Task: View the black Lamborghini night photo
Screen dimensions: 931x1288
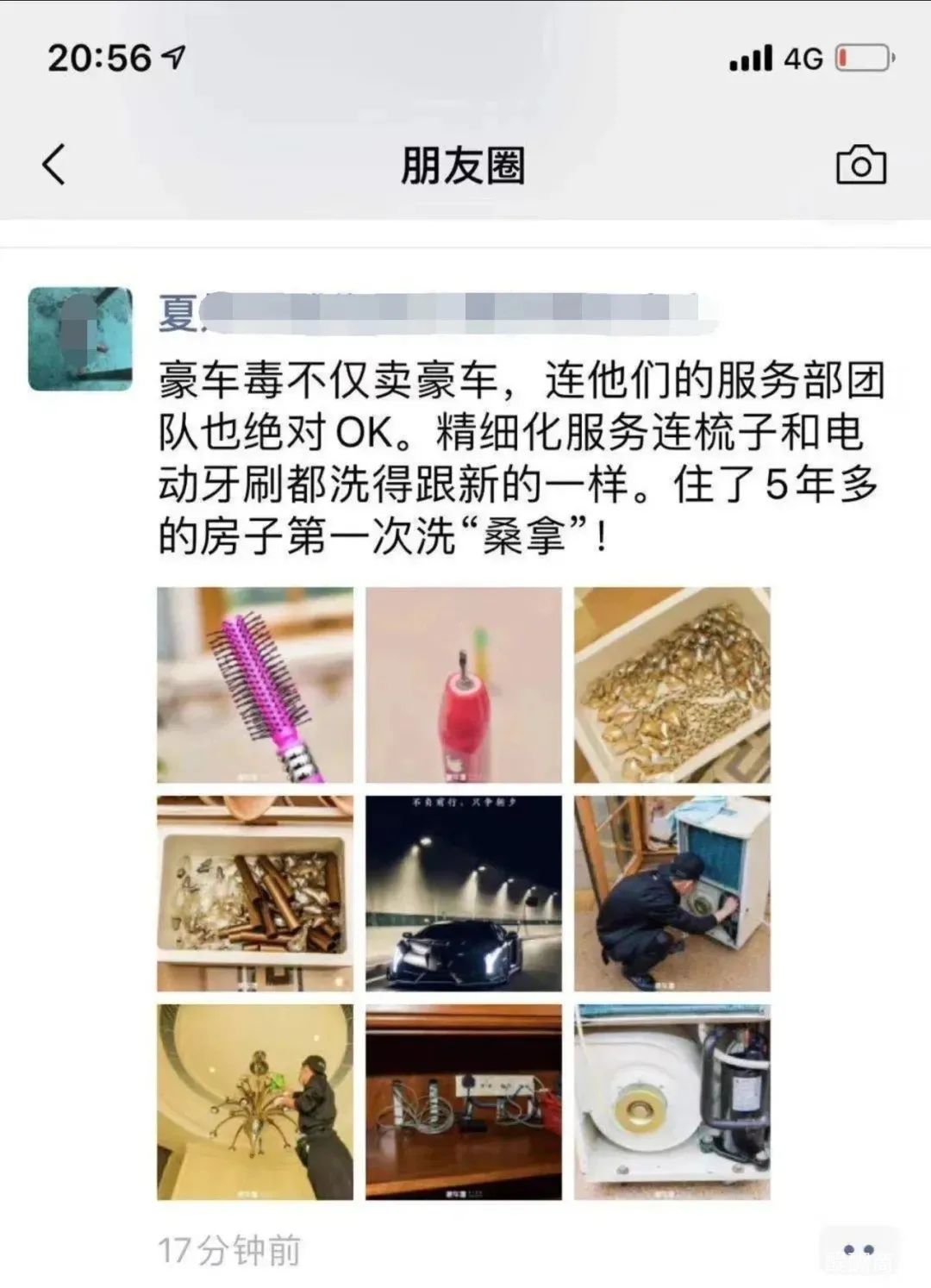Action: 465,891
